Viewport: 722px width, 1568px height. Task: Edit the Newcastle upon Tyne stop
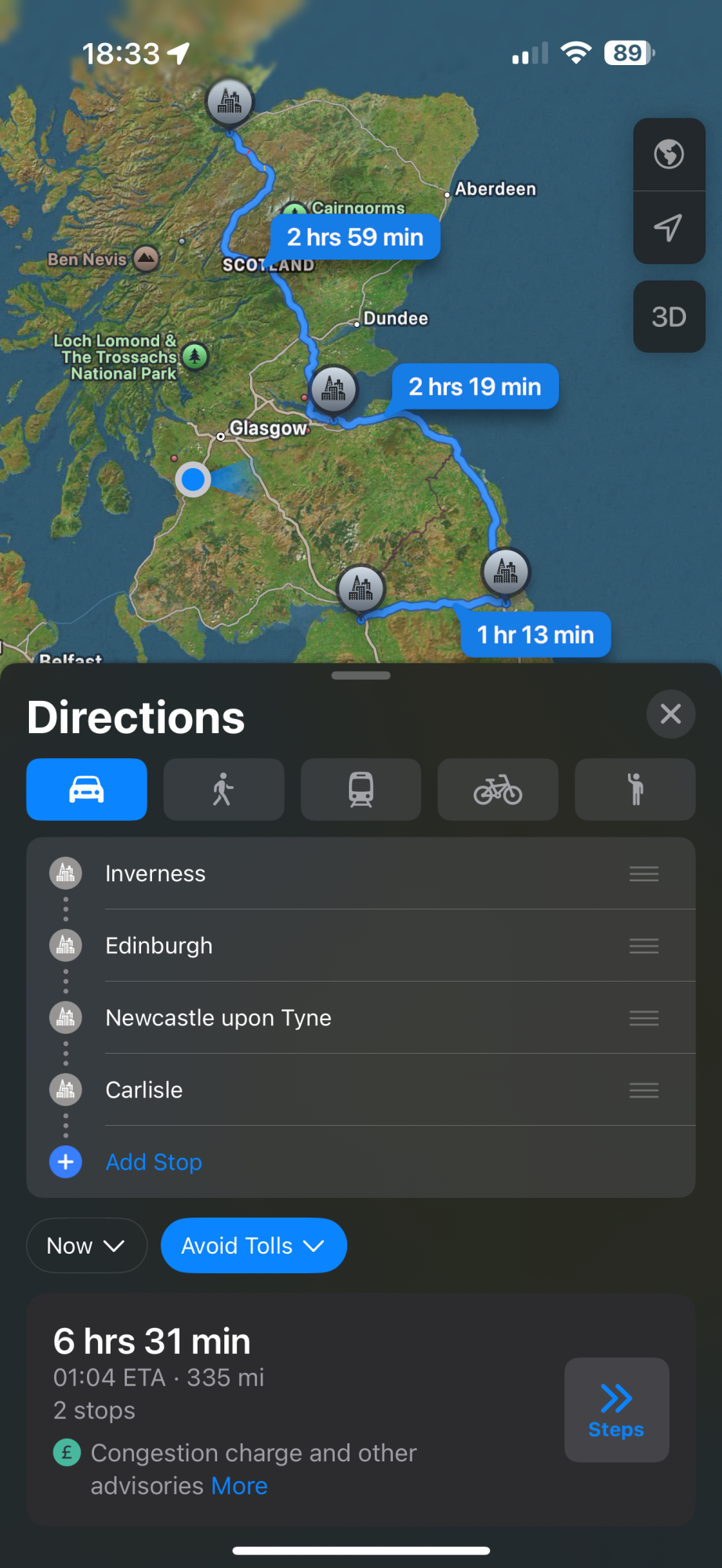click(361, 1018)
